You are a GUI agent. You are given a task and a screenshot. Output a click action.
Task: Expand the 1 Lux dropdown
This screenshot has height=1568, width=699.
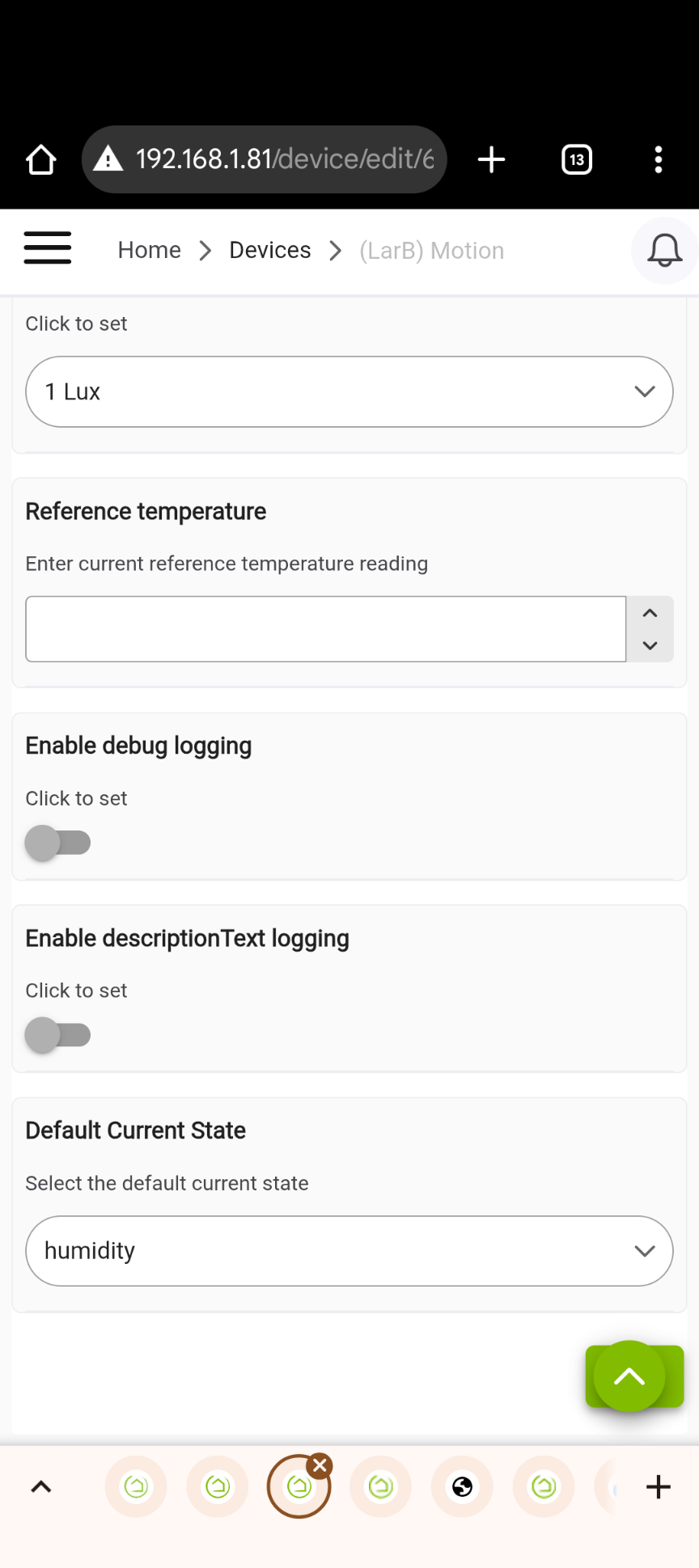[349, 391]
